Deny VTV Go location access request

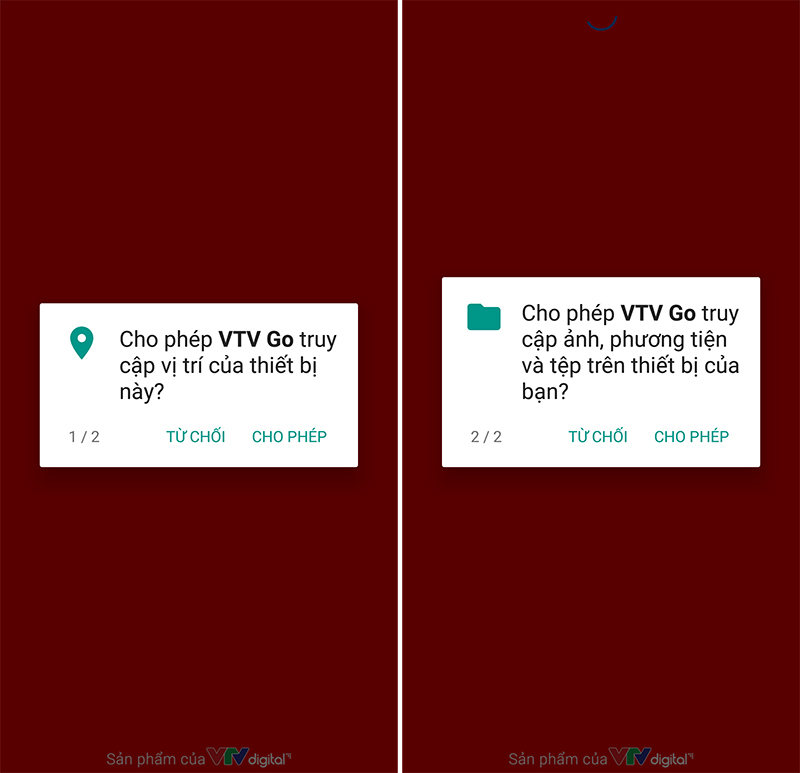point(195,436)
